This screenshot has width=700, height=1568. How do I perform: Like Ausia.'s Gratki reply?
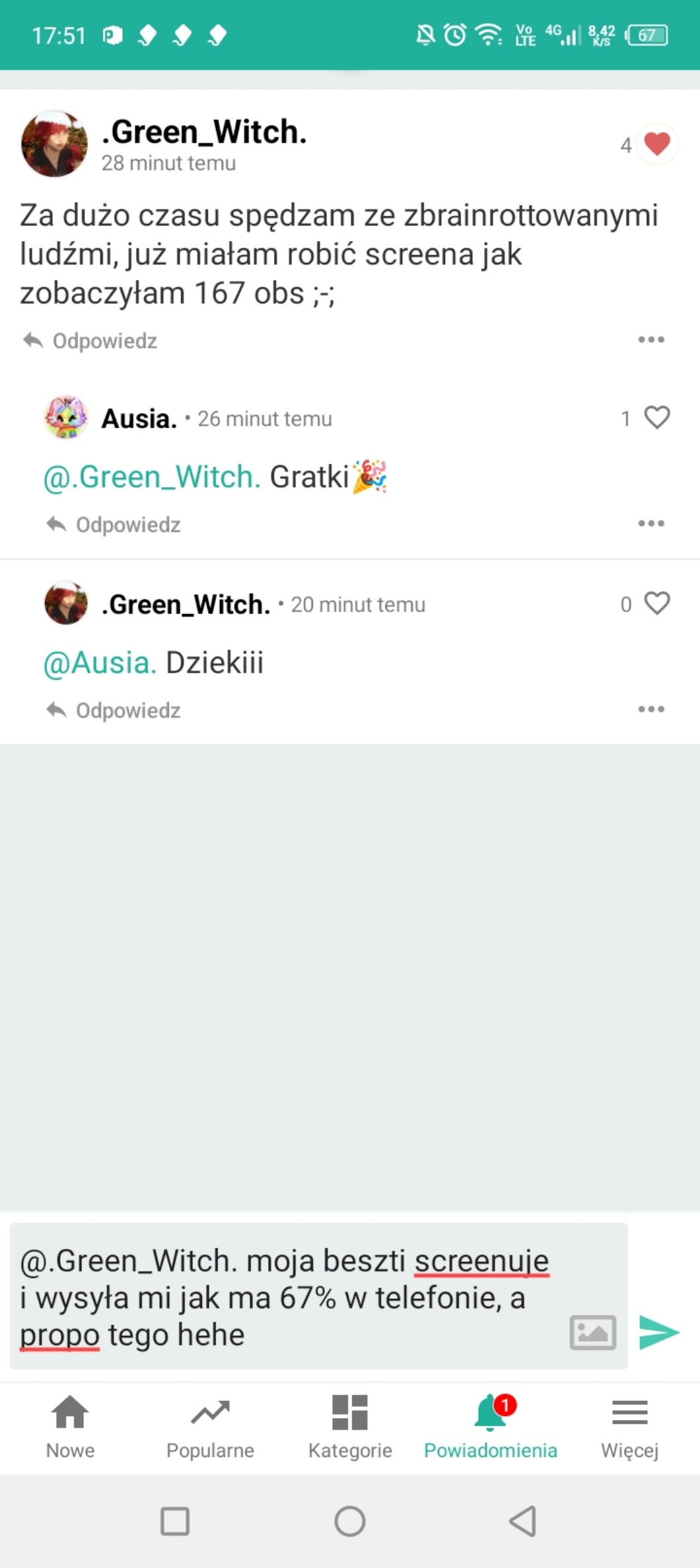point(657,418)
